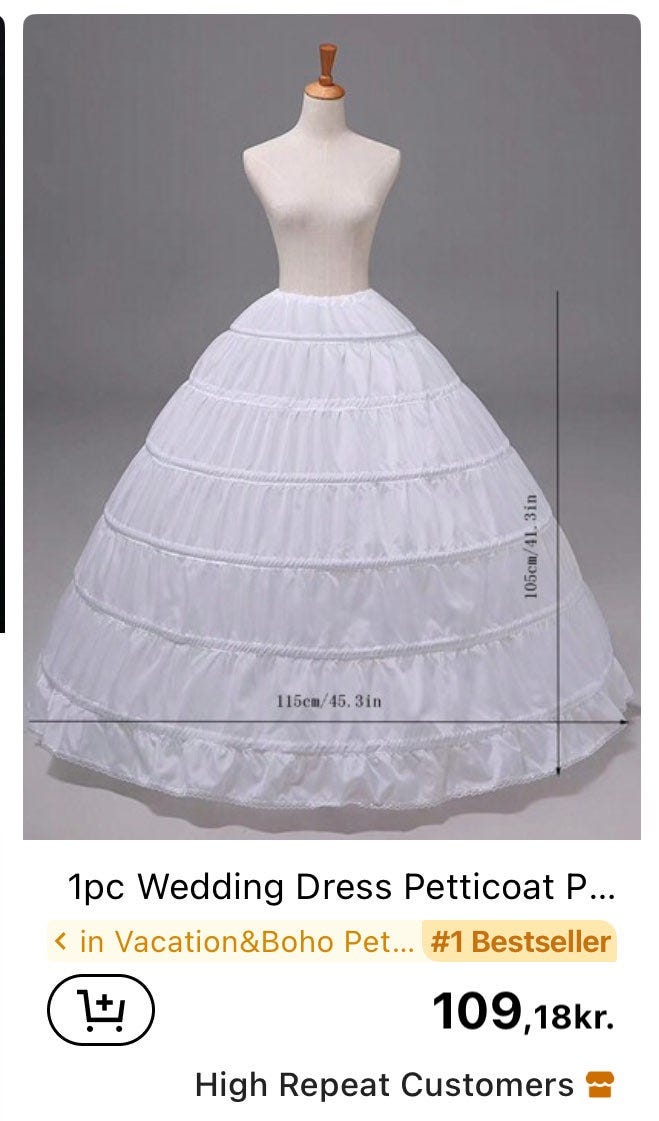Open the 1pc Wedding Dress Petticoat title
This screenshot has height=1121, width=659.
(x=340, y=886)
